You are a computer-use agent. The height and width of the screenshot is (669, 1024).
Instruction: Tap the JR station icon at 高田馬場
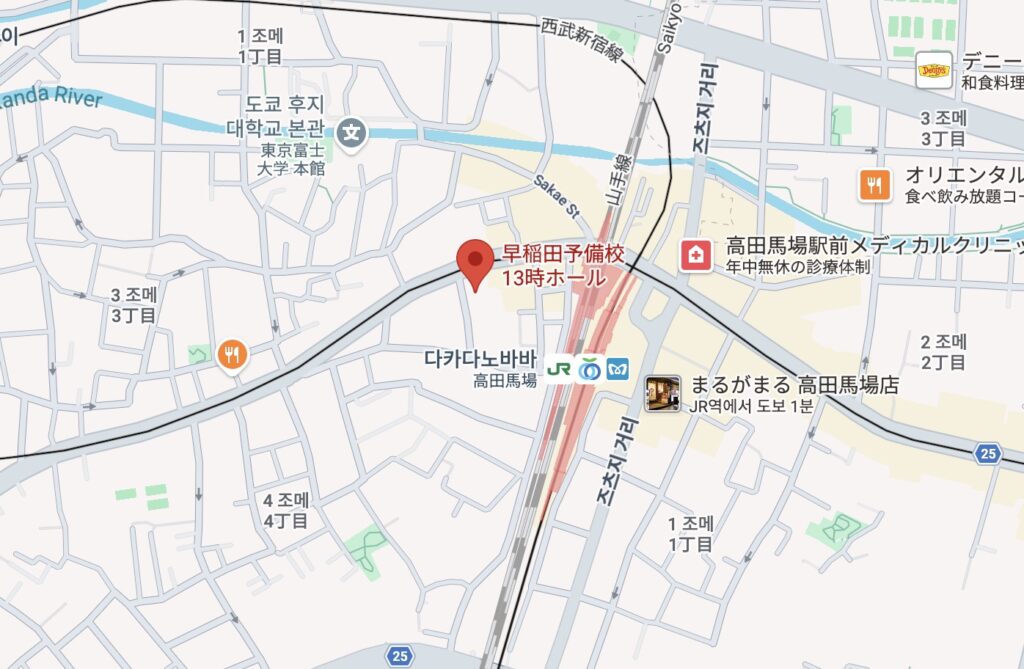[560, 367]
